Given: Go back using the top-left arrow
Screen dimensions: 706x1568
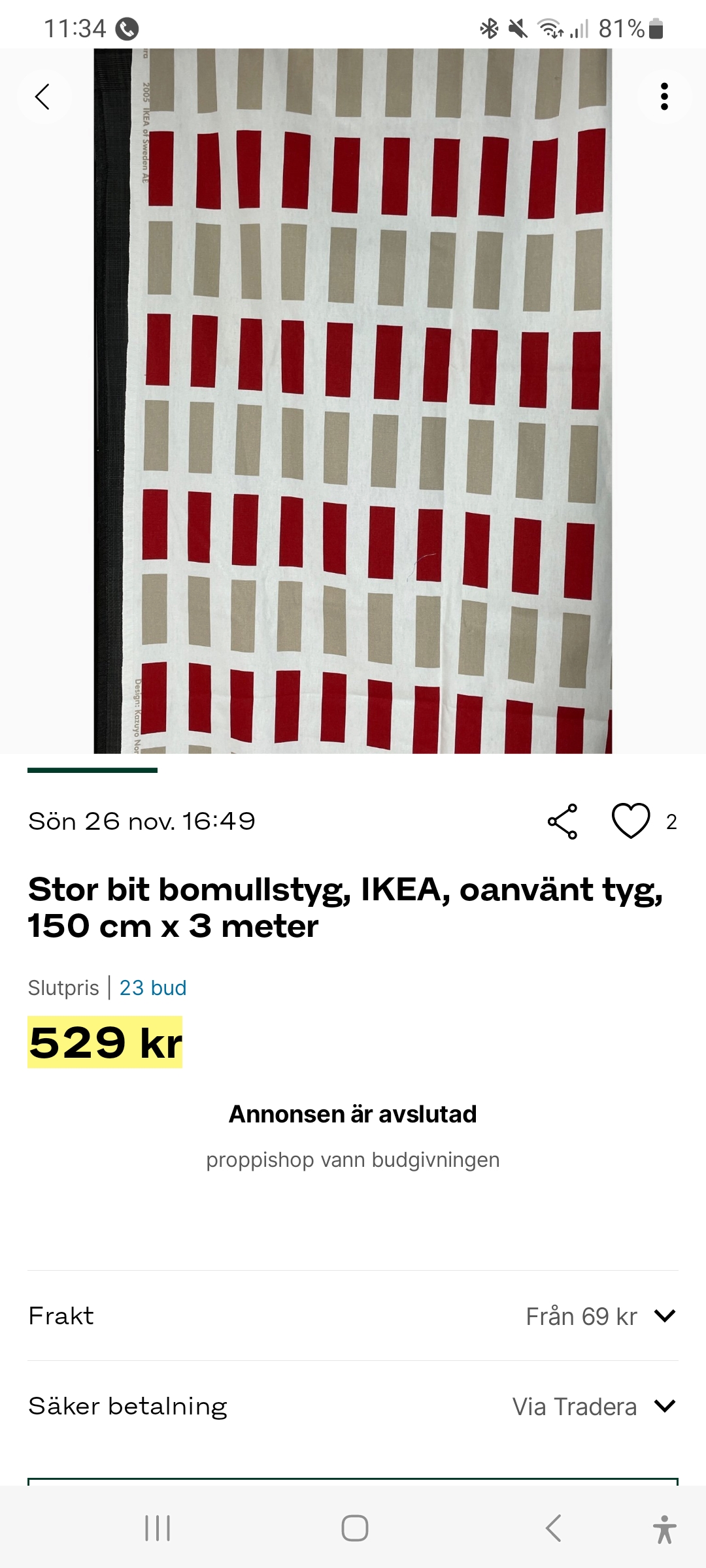Looking at the screenshot, I should (43, 97).
